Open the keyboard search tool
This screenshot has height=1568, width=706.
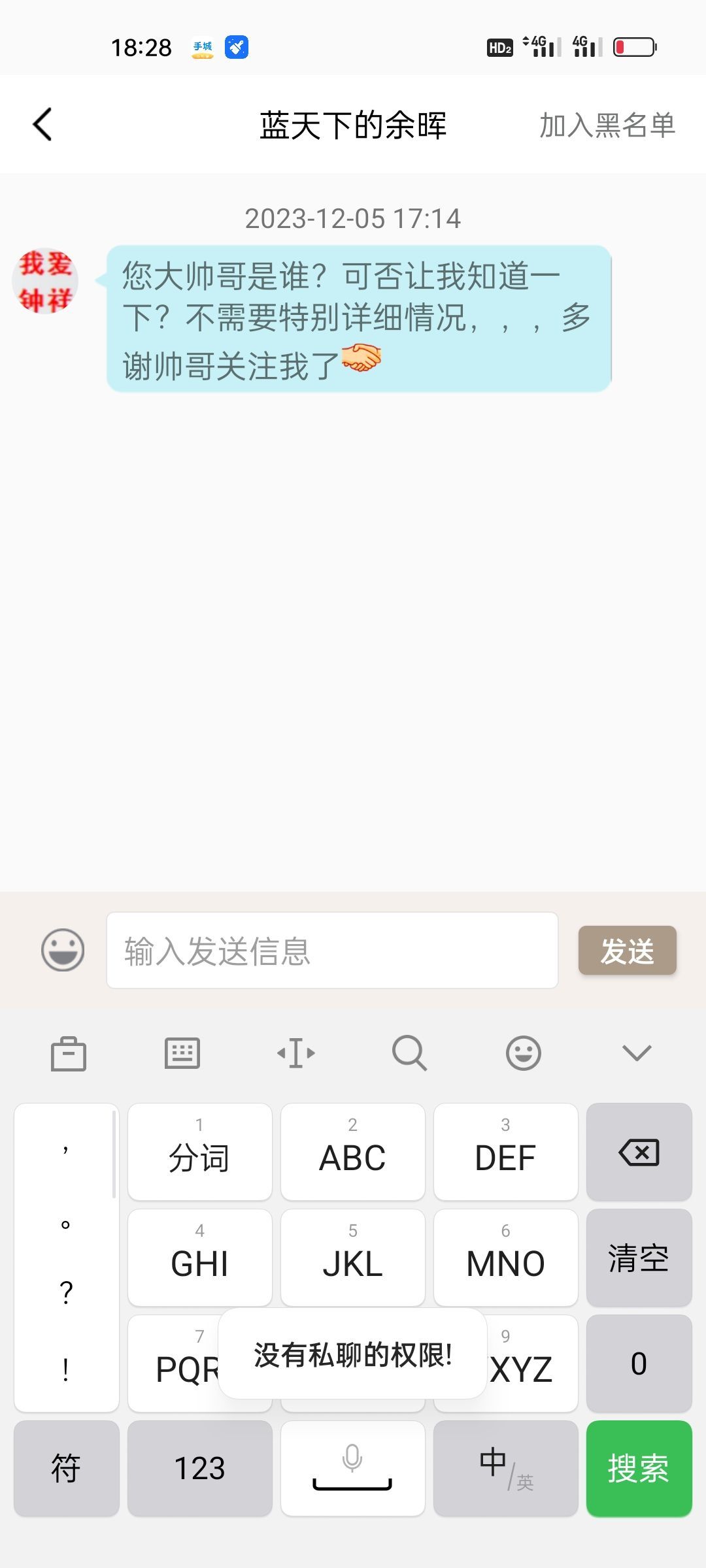click(410, 1053)
